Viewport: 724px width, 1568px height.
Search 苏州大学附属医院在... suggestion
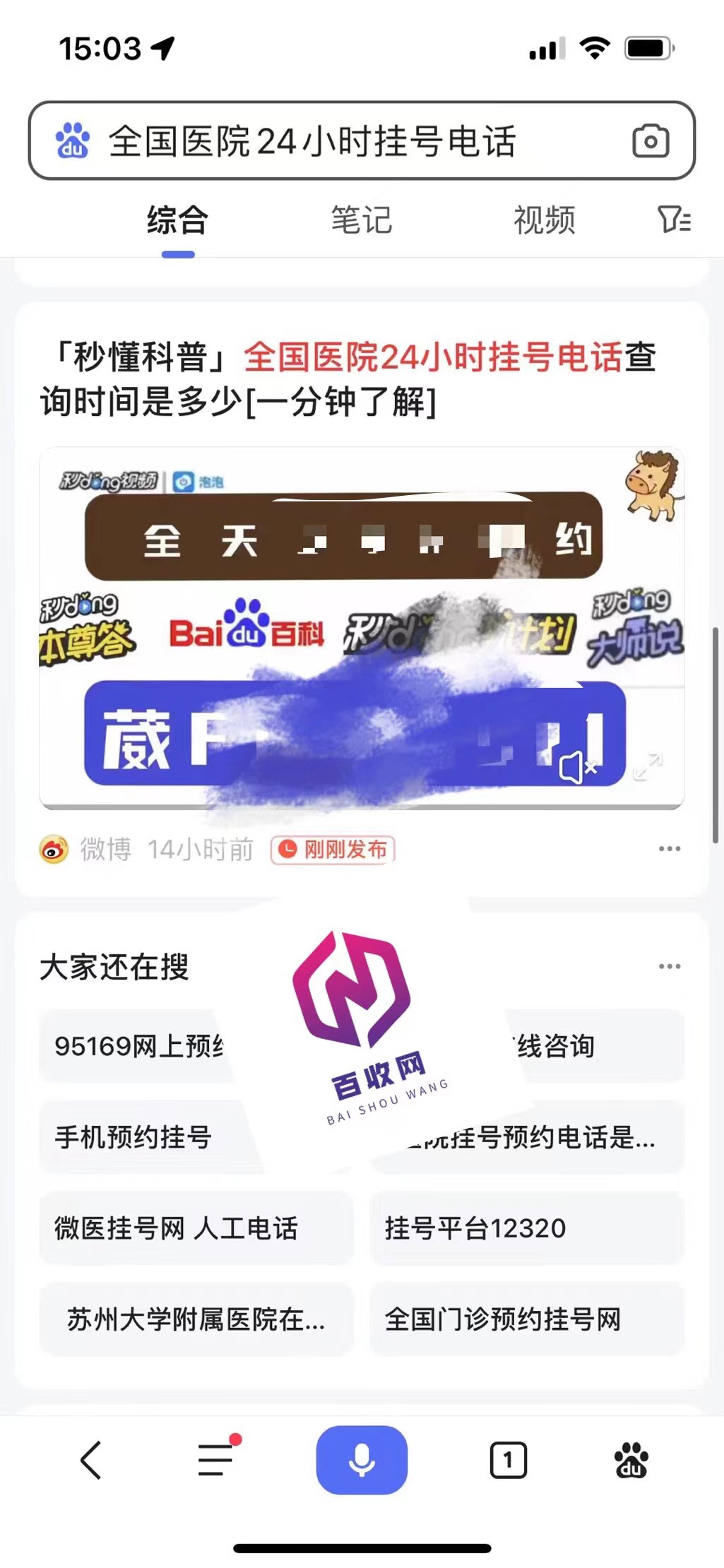(196, 1319)
